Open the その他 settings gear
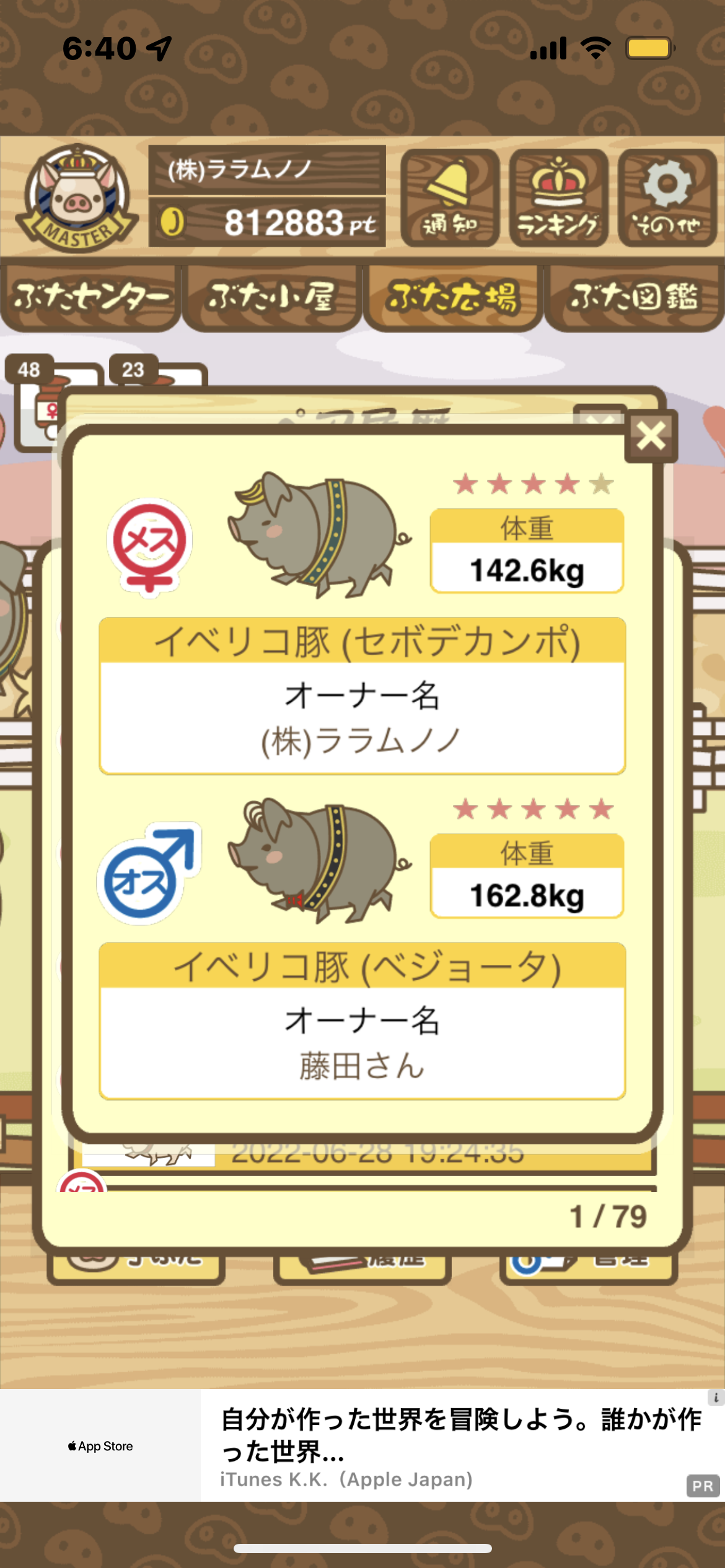Screen dimensions: 725x1568 tap(667, 198)
